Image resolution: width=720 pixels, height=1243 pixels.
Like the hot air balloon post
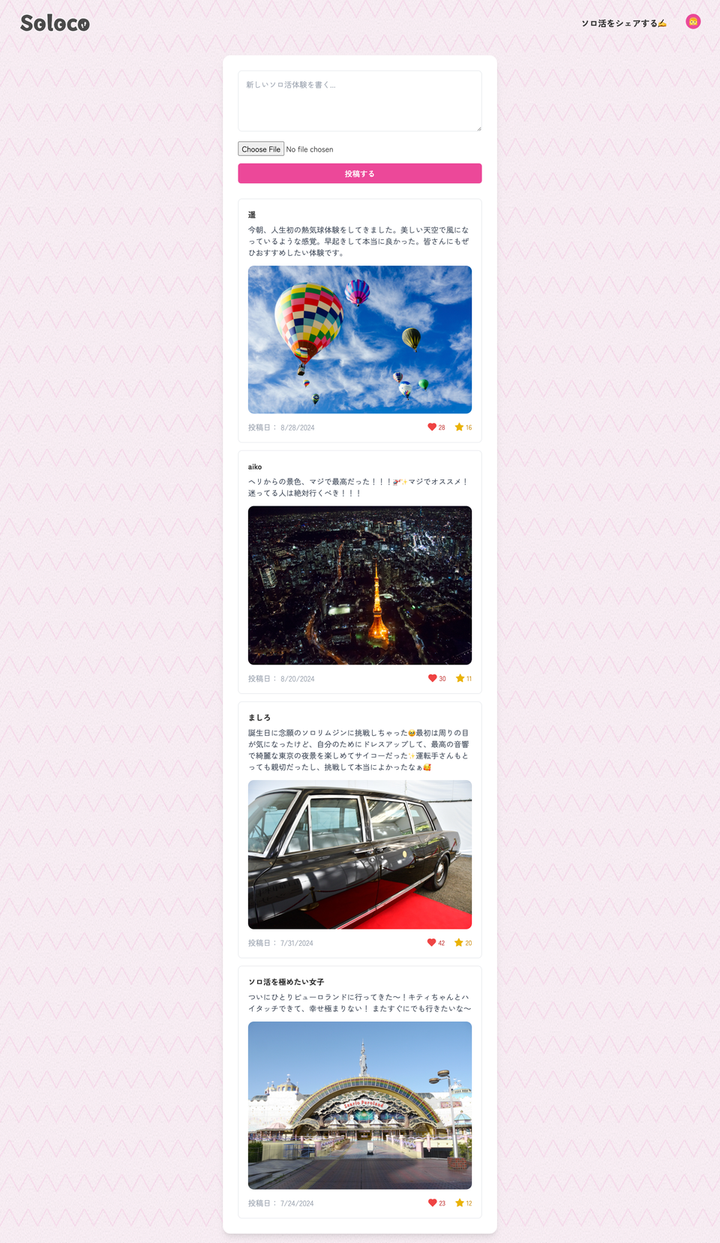coord(432,427)
